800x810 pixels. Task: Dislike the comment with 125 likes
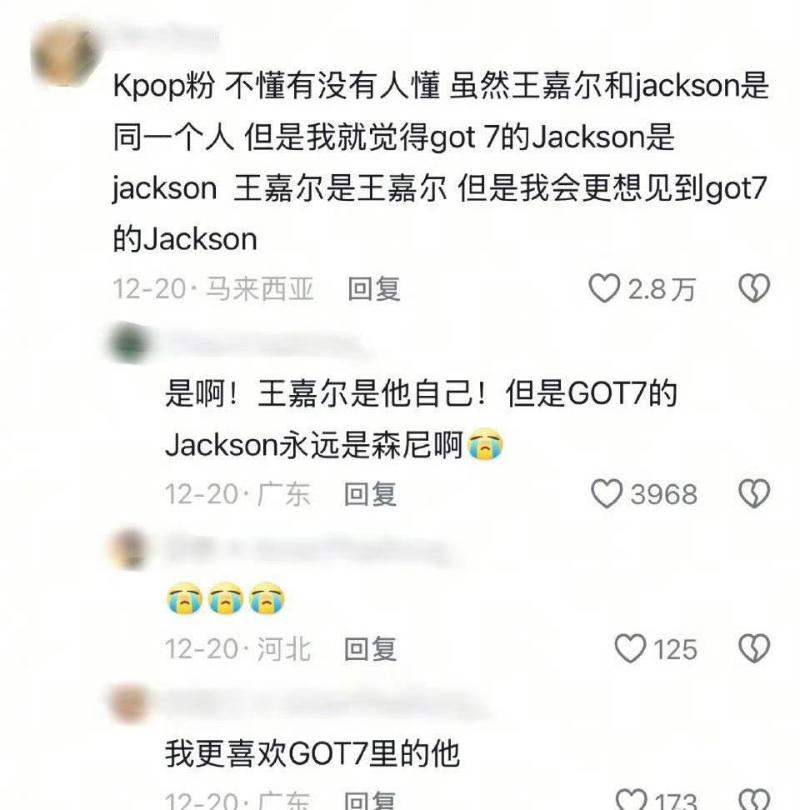click(x=753, y=649)
